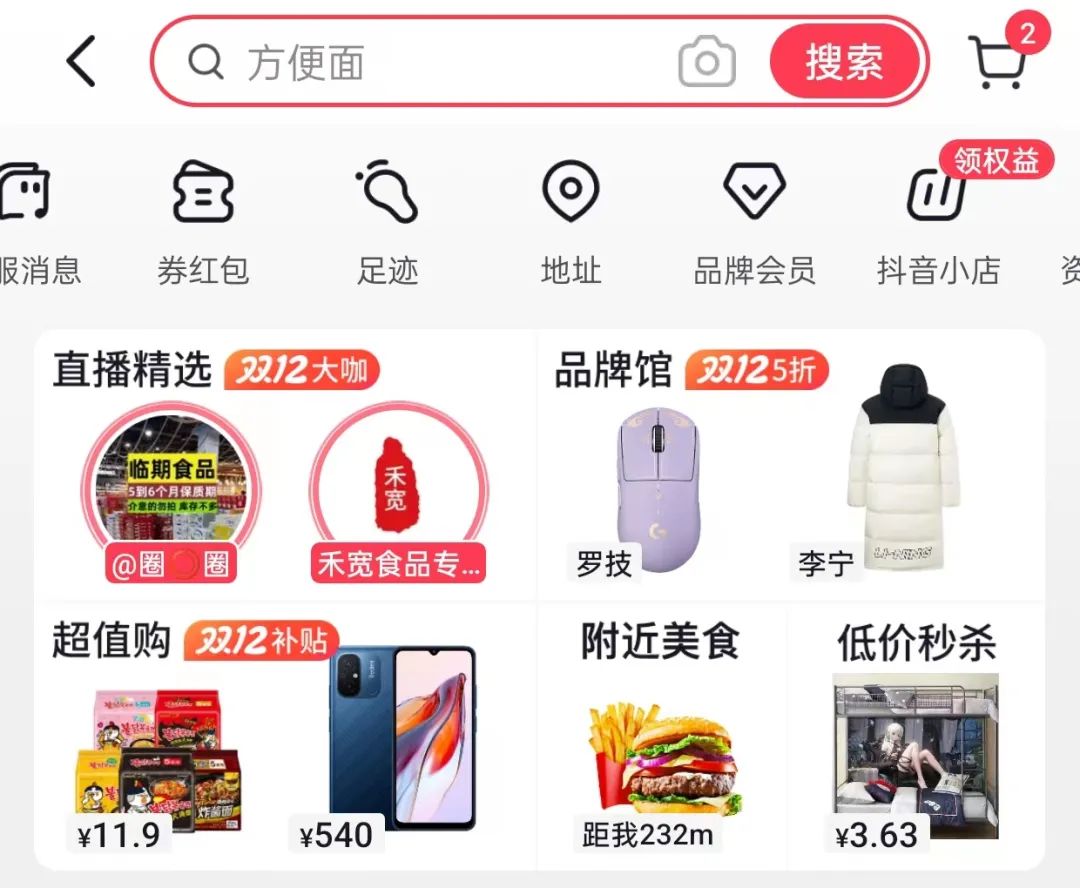Tap the red 搜索 button
The width and height of the screenshot is (1080, 888).
click(x=844, y=63)
